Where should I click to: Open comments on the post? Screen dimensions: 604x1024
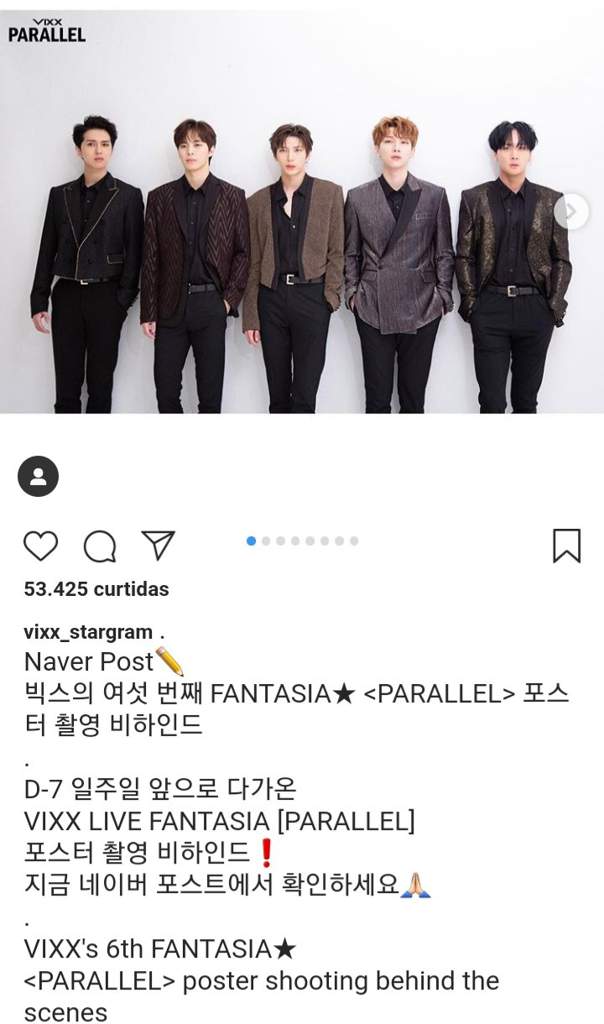coord(99,545)
